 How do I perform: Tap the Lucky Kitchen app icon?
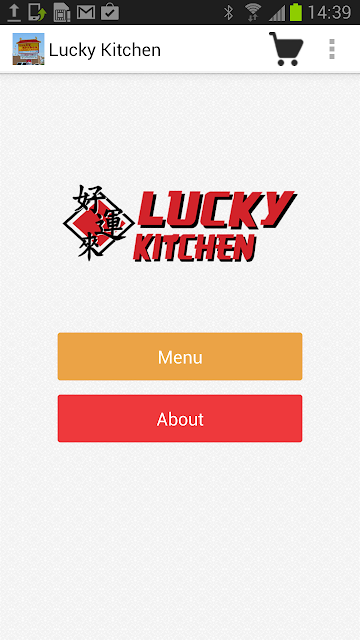28,49
